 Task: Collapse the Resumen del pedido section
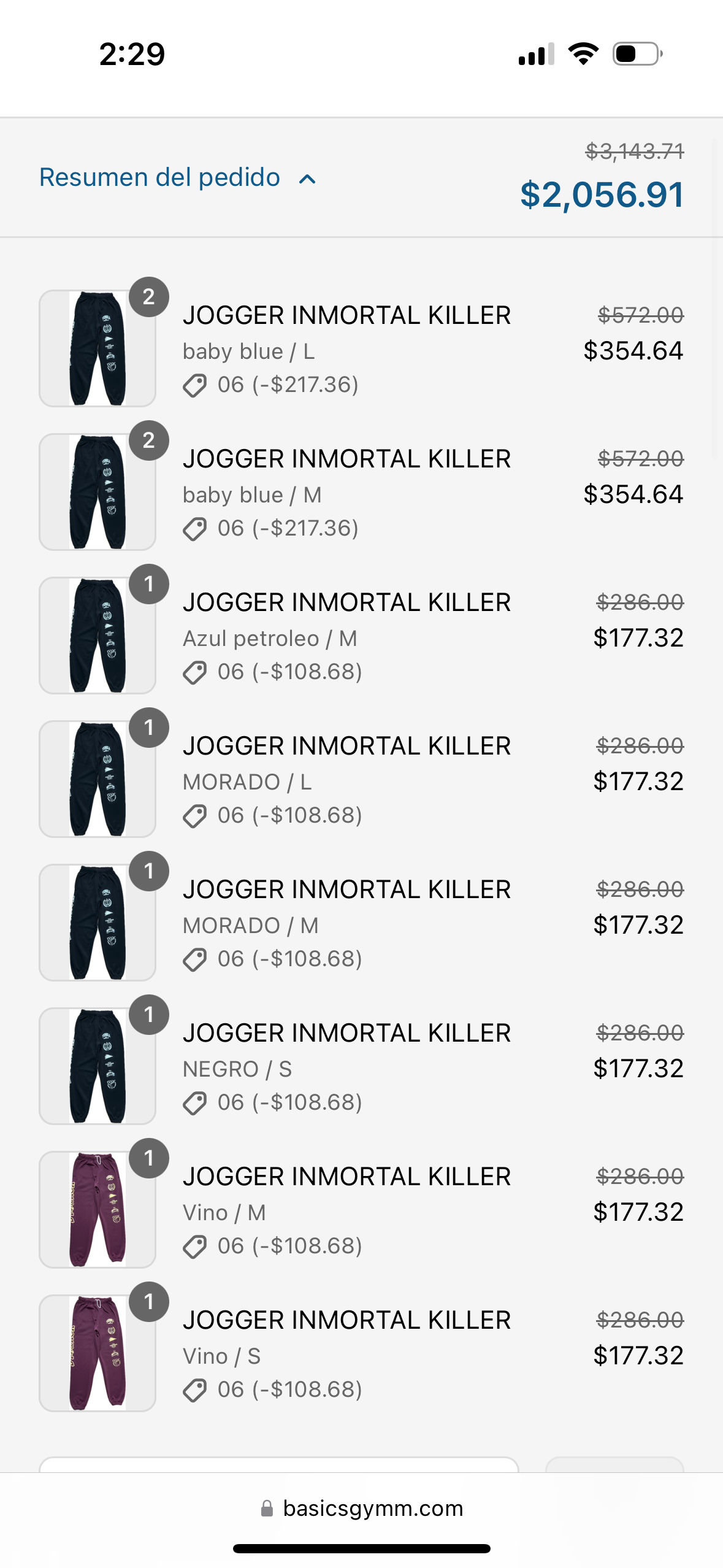178,178
